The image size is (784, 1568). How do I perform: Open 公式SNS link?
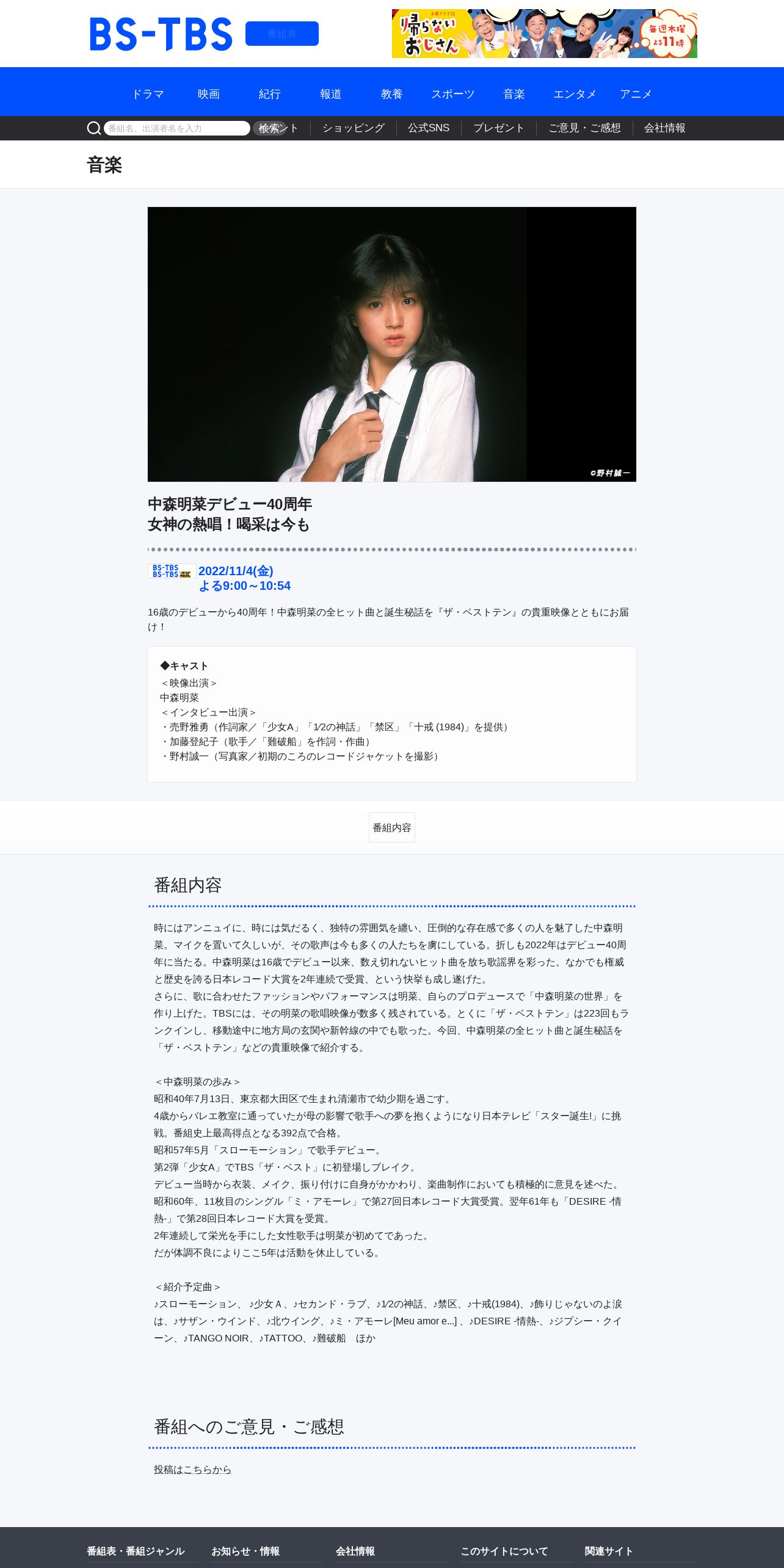[429, 128]
